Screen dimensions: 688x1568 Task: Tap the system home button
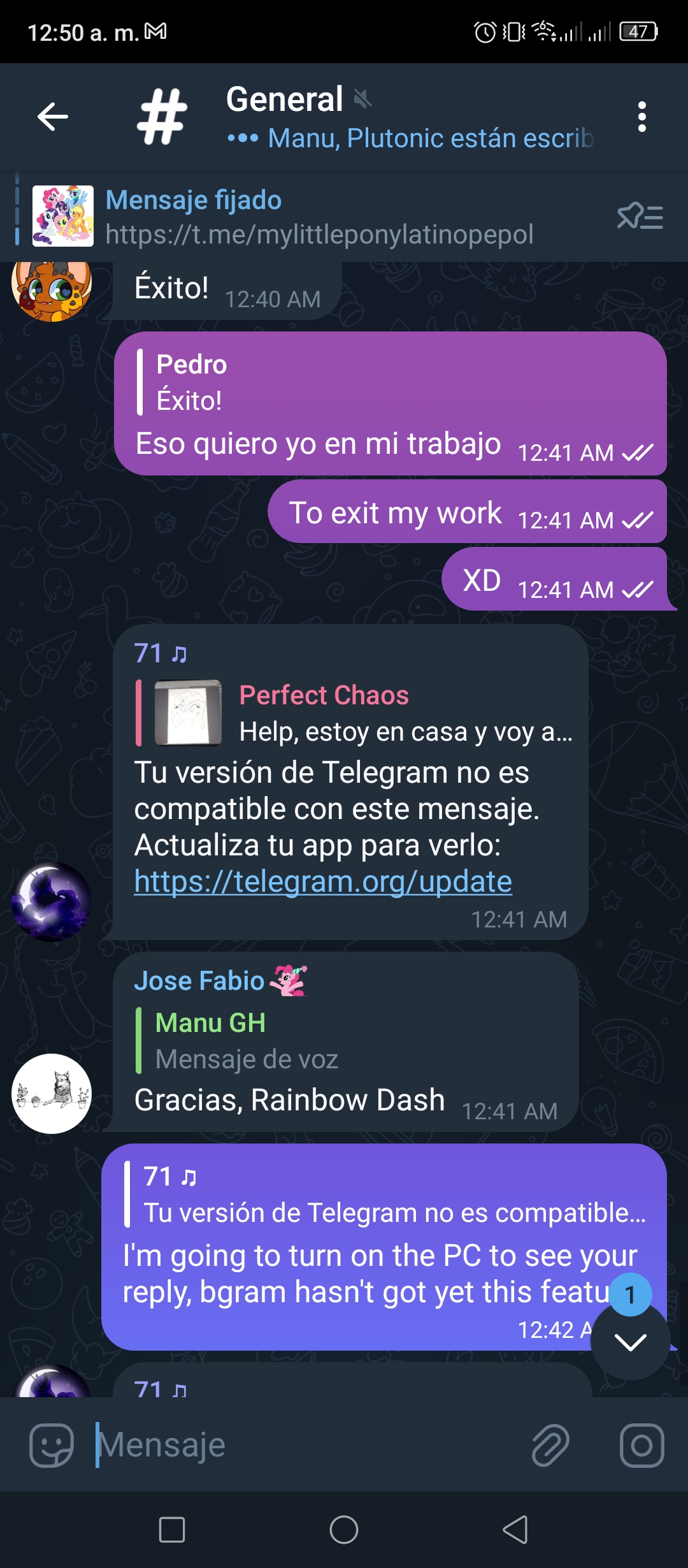(x=344, y=1530)
